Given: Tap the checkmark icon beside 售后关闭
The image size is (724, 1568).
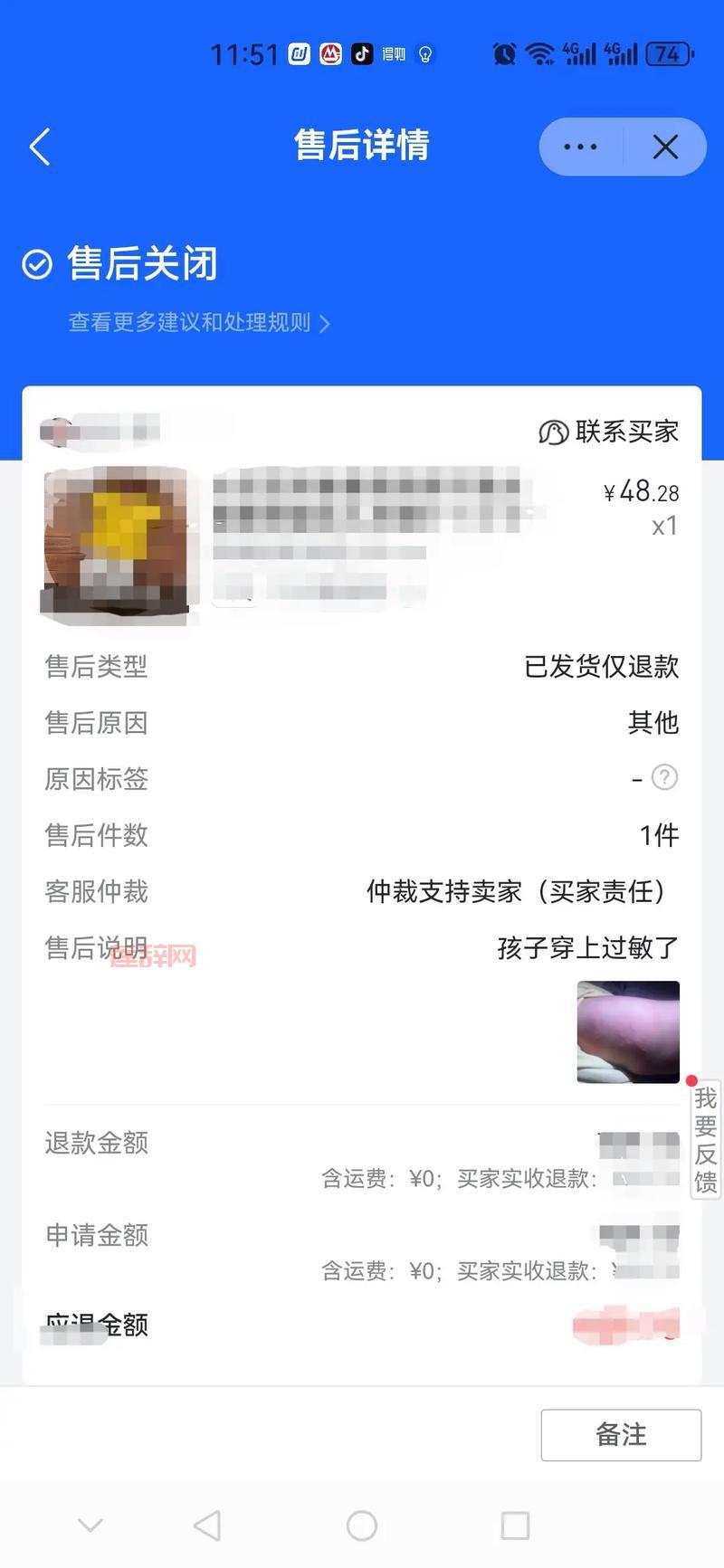Looking at the screenshot, I should pyautogui.click(x=36, y=263).
